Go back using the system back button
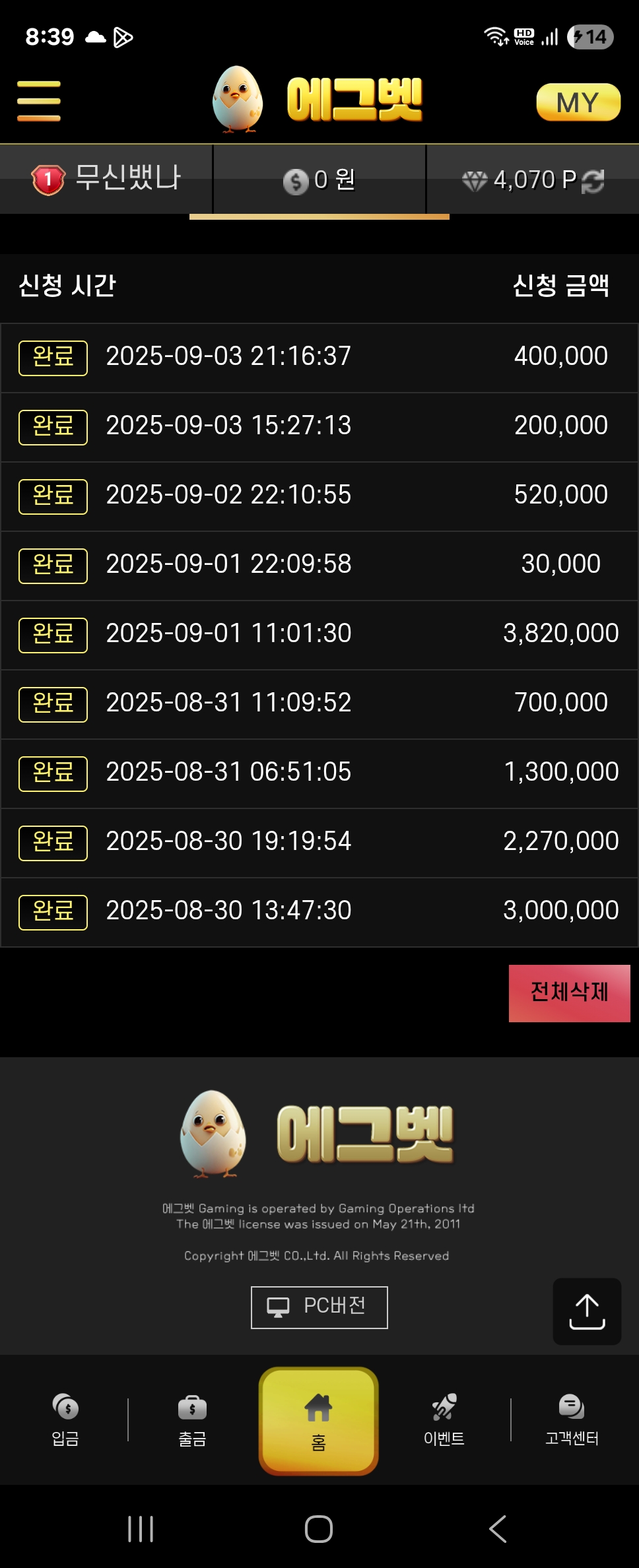Viewport: 639px width, 1568px height. 498,1528
